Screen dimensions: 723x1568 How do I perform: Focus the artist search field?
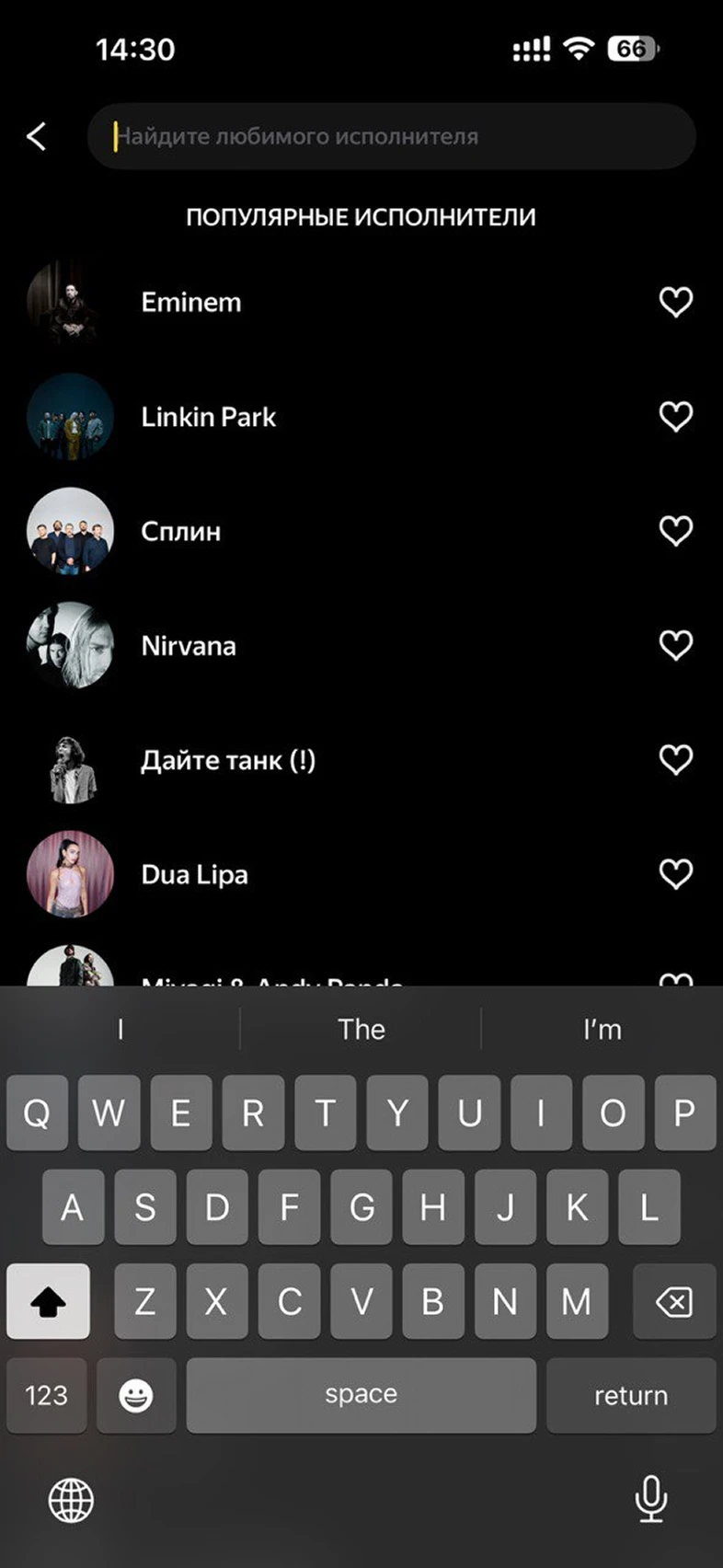pyautogui.click(x=391, y=137)
